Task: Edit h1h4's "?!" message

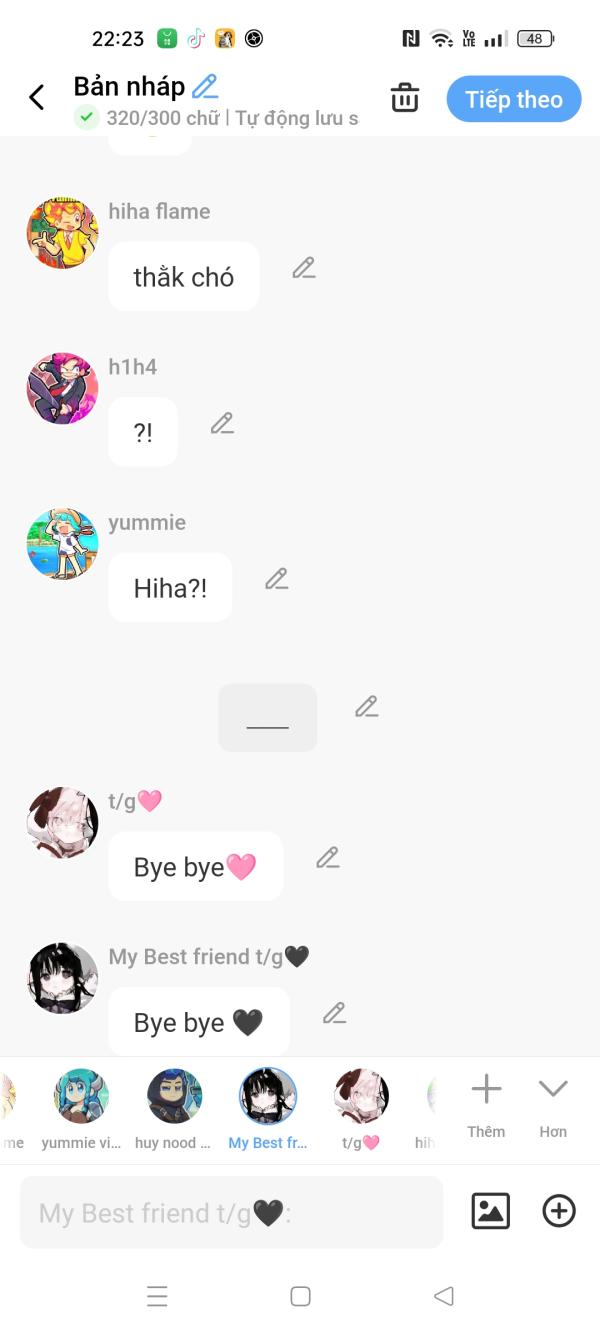Action: click(222, 424)
